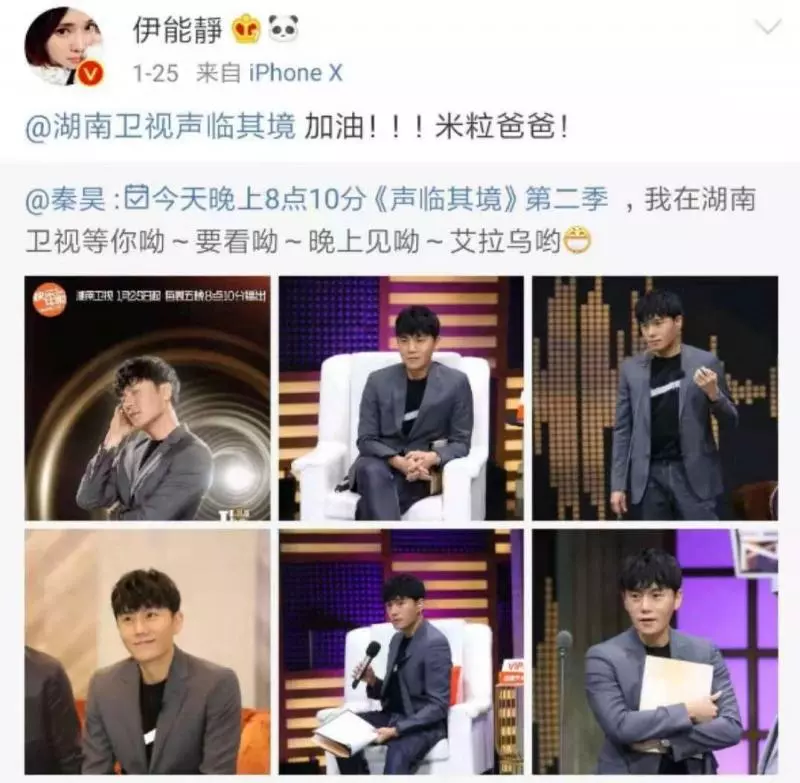Open photo of man standing by sound-wave wall
The height and width of the screenshot is (783, 800).
[654, 397]
